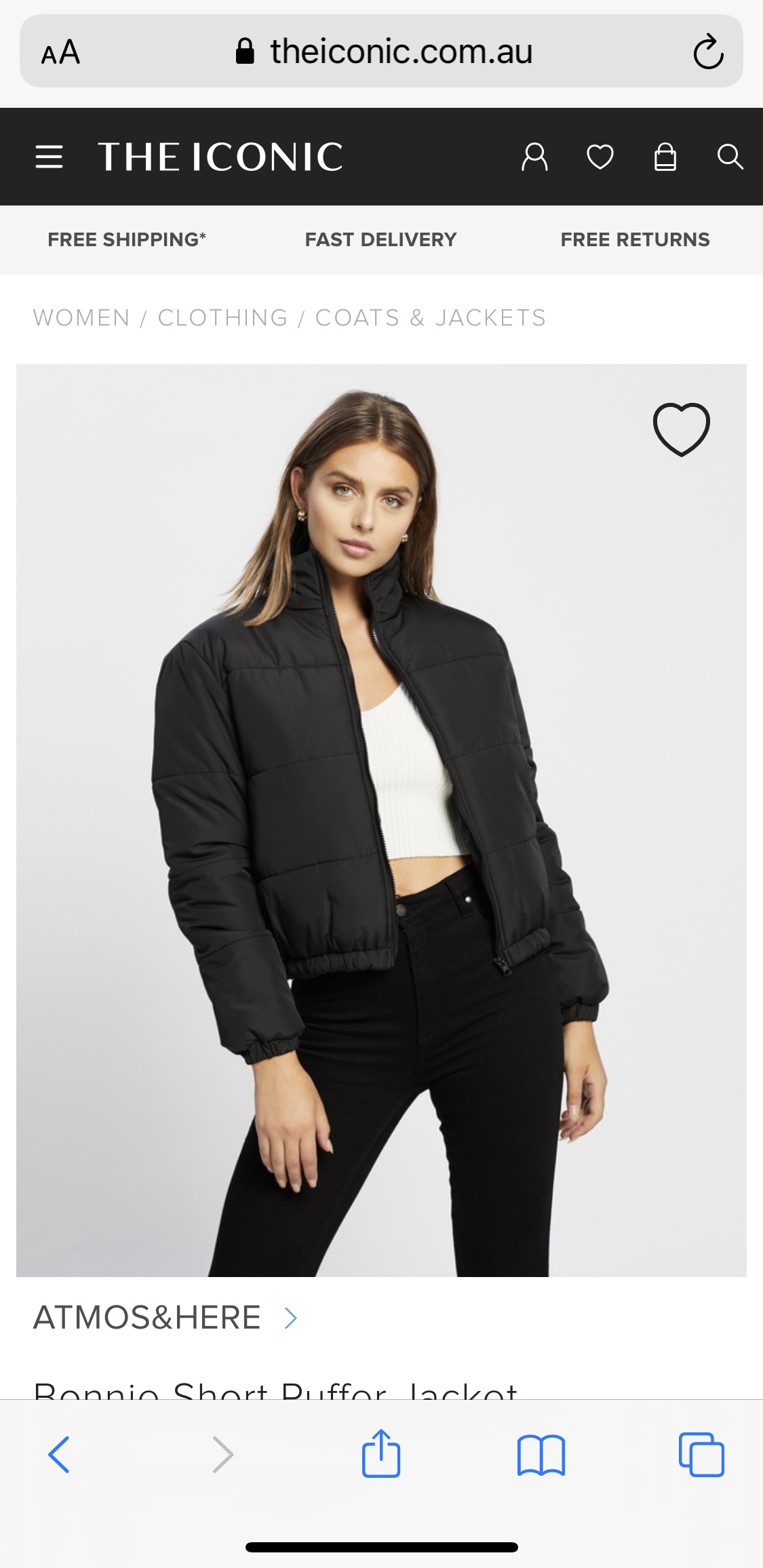
Task: Open the hamburger menu
Action: pyautogui.click(x=49, y=157)
